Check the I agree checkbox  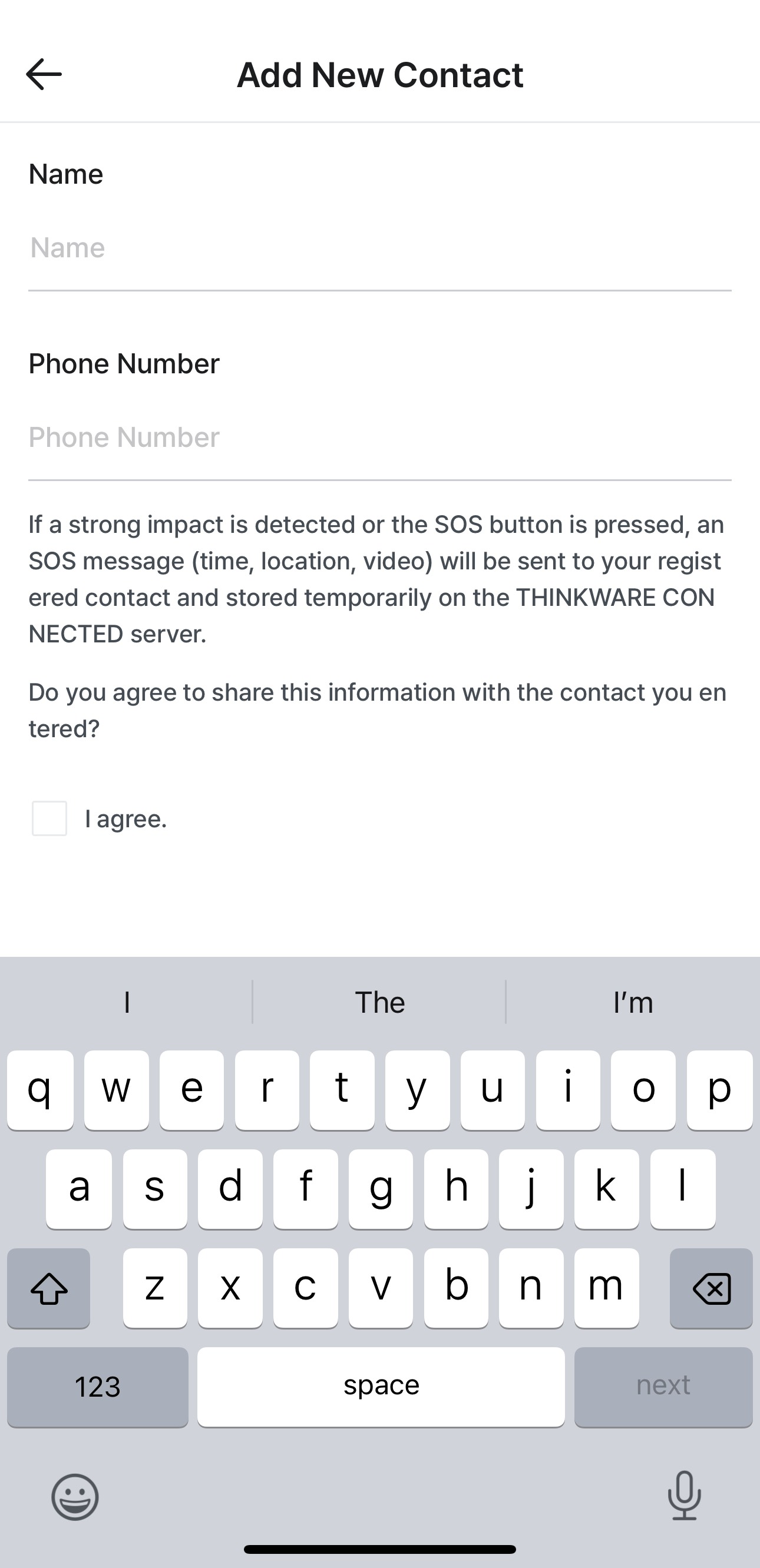click(49, 818)
